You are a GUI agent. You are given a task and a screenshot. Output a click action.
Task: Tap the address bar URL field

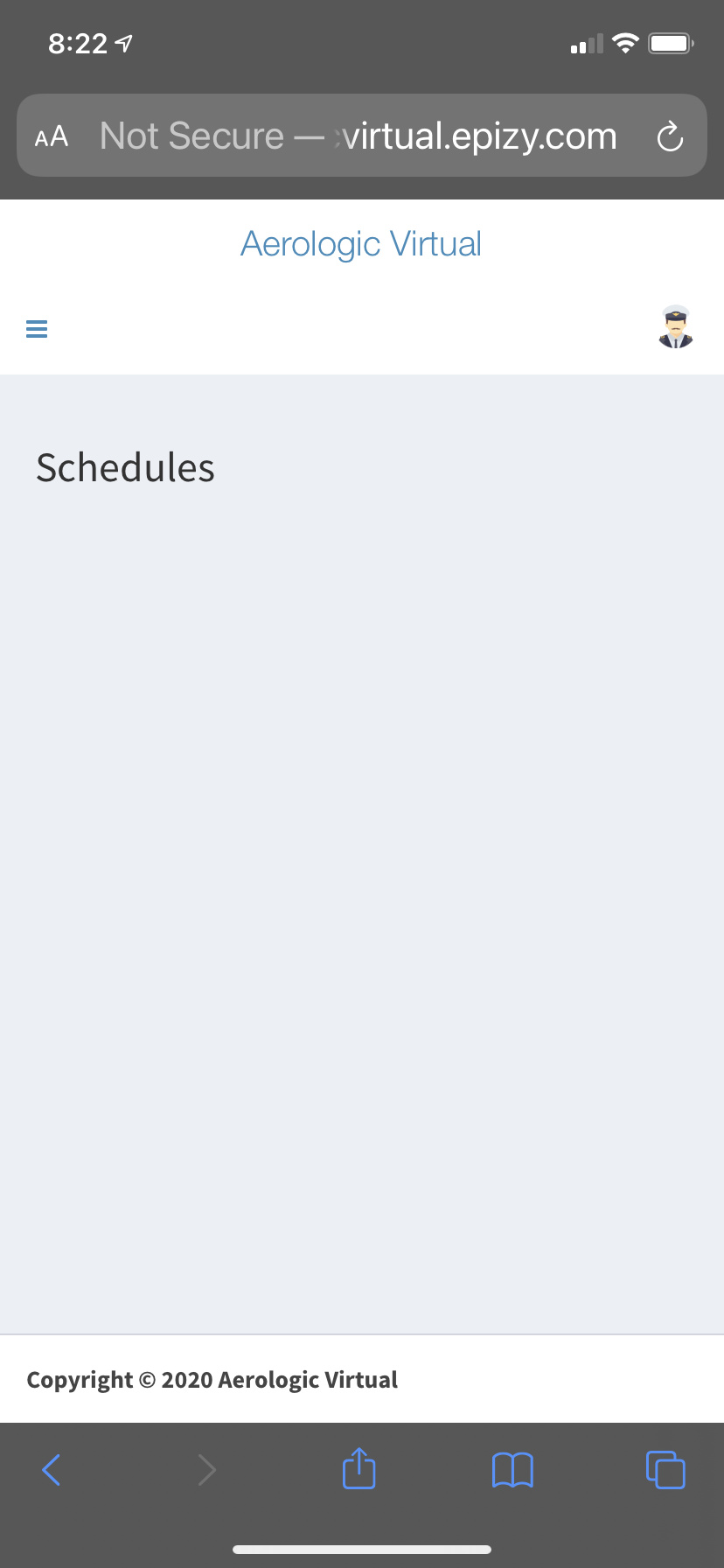click(359, 136)
